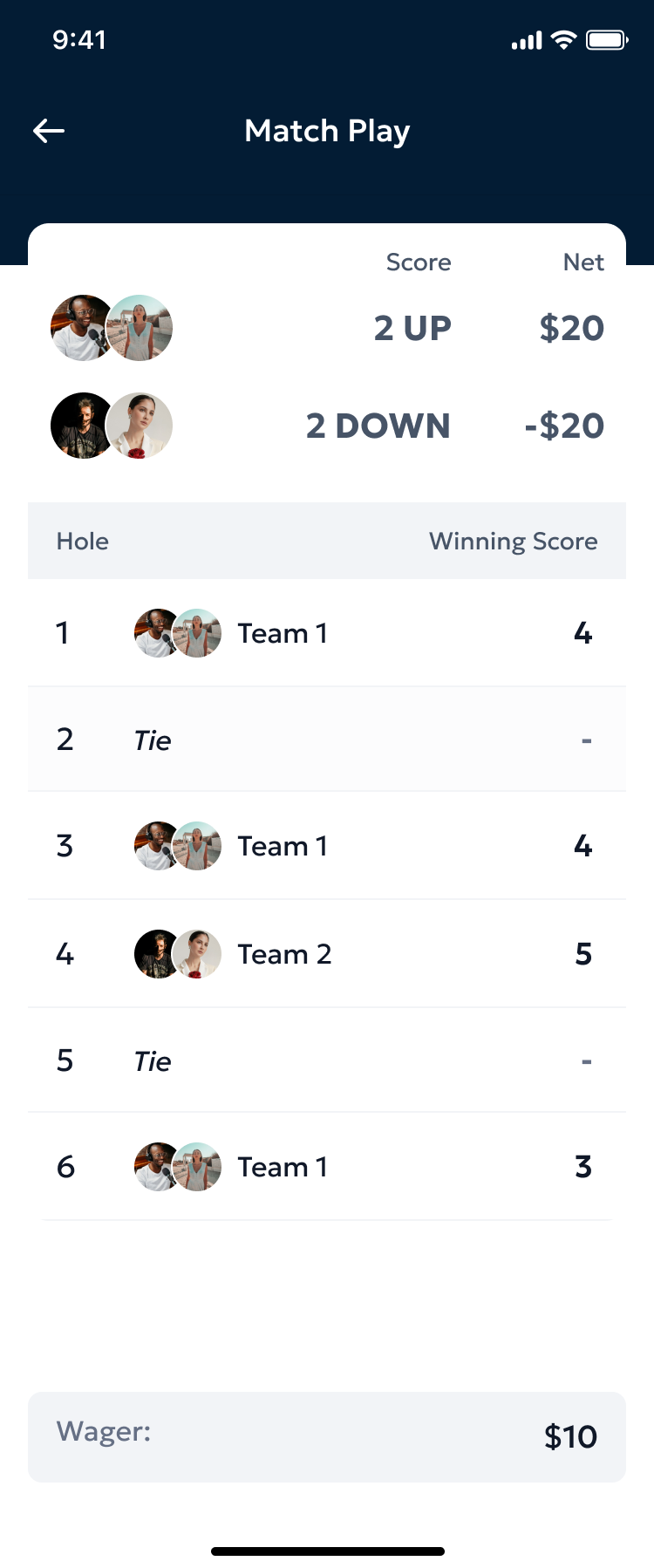Viewport: 654px width, 1568px height.
Task: Tap the back arrow to exit Match Play
Action: tap(49, 131)
